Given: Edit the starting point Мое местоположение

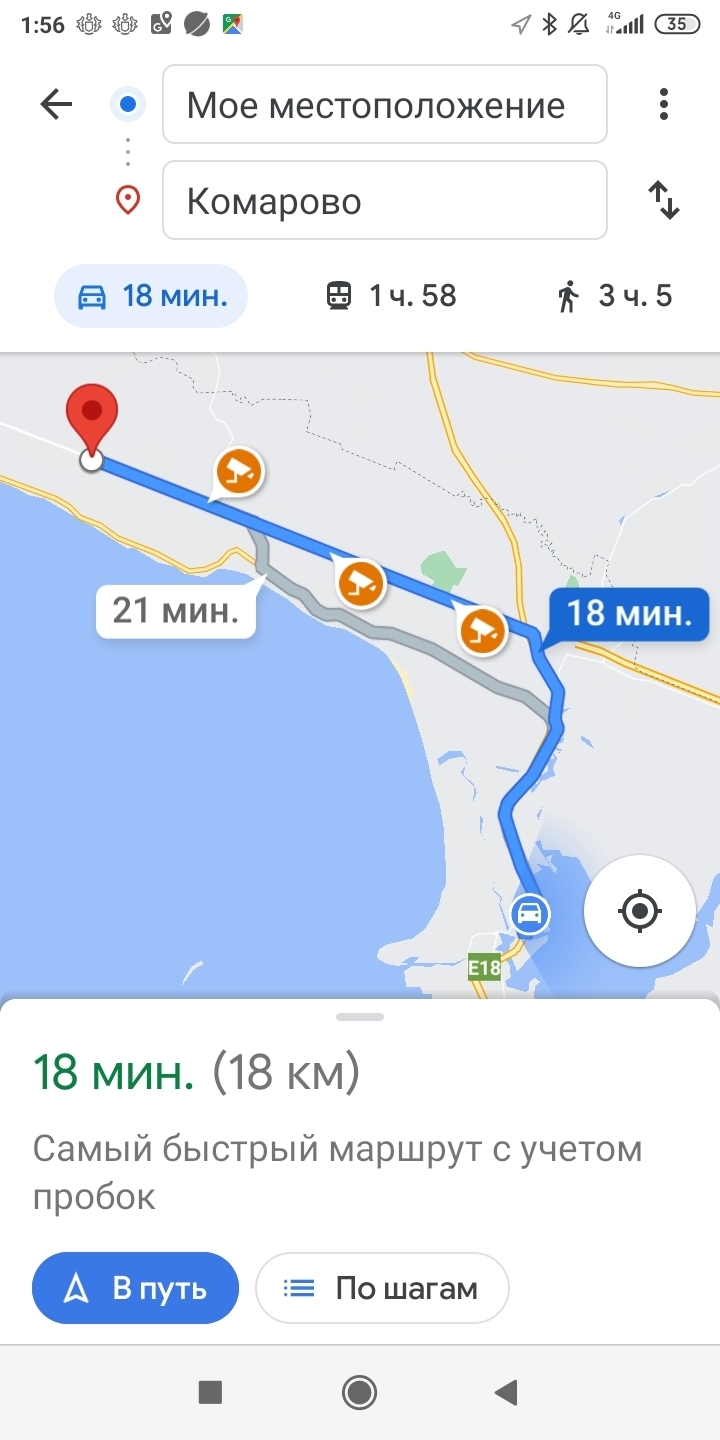Looking at the screenshot, I should pos(384,105).
